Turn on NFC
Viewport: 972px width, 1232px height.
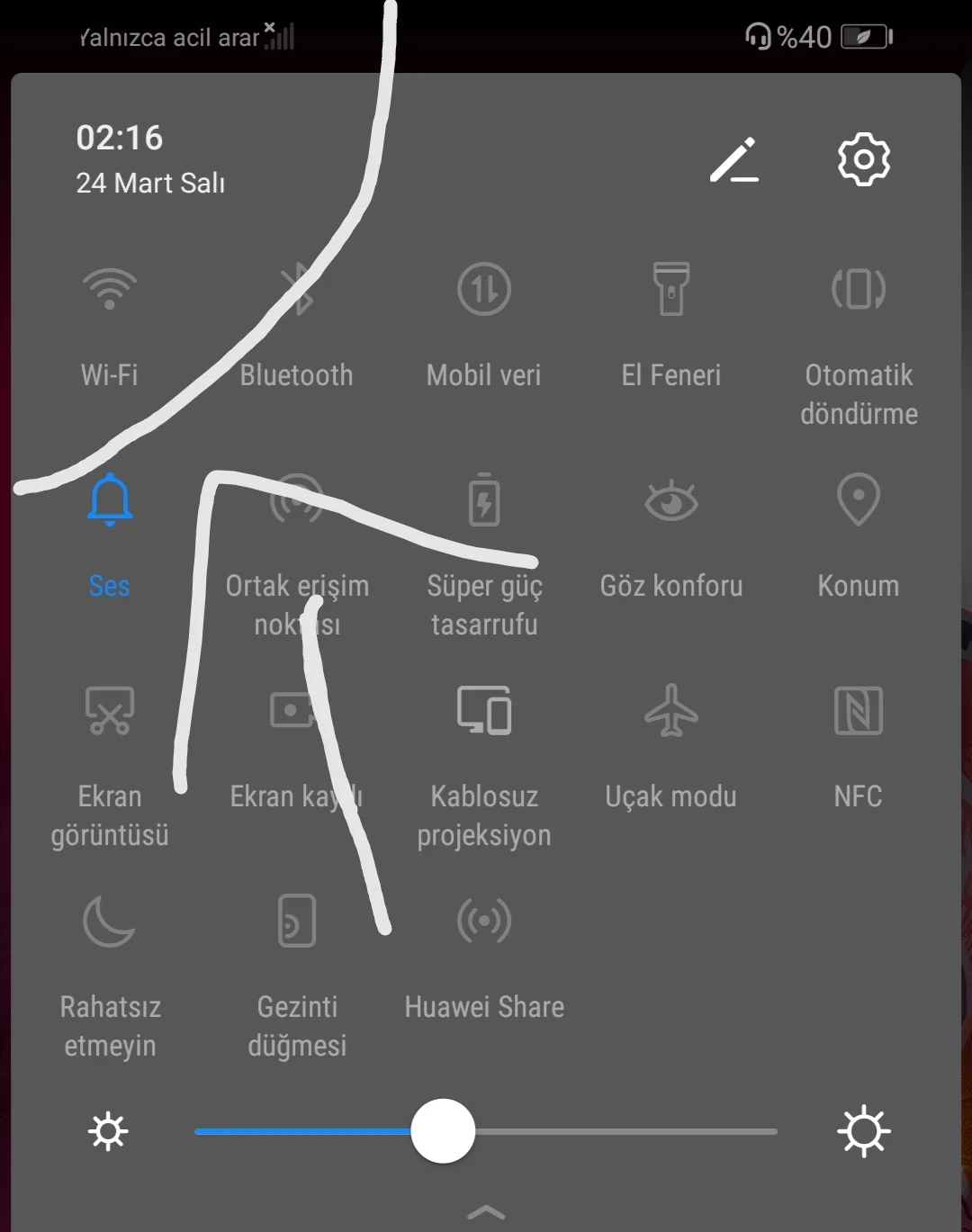coord(859,711)
